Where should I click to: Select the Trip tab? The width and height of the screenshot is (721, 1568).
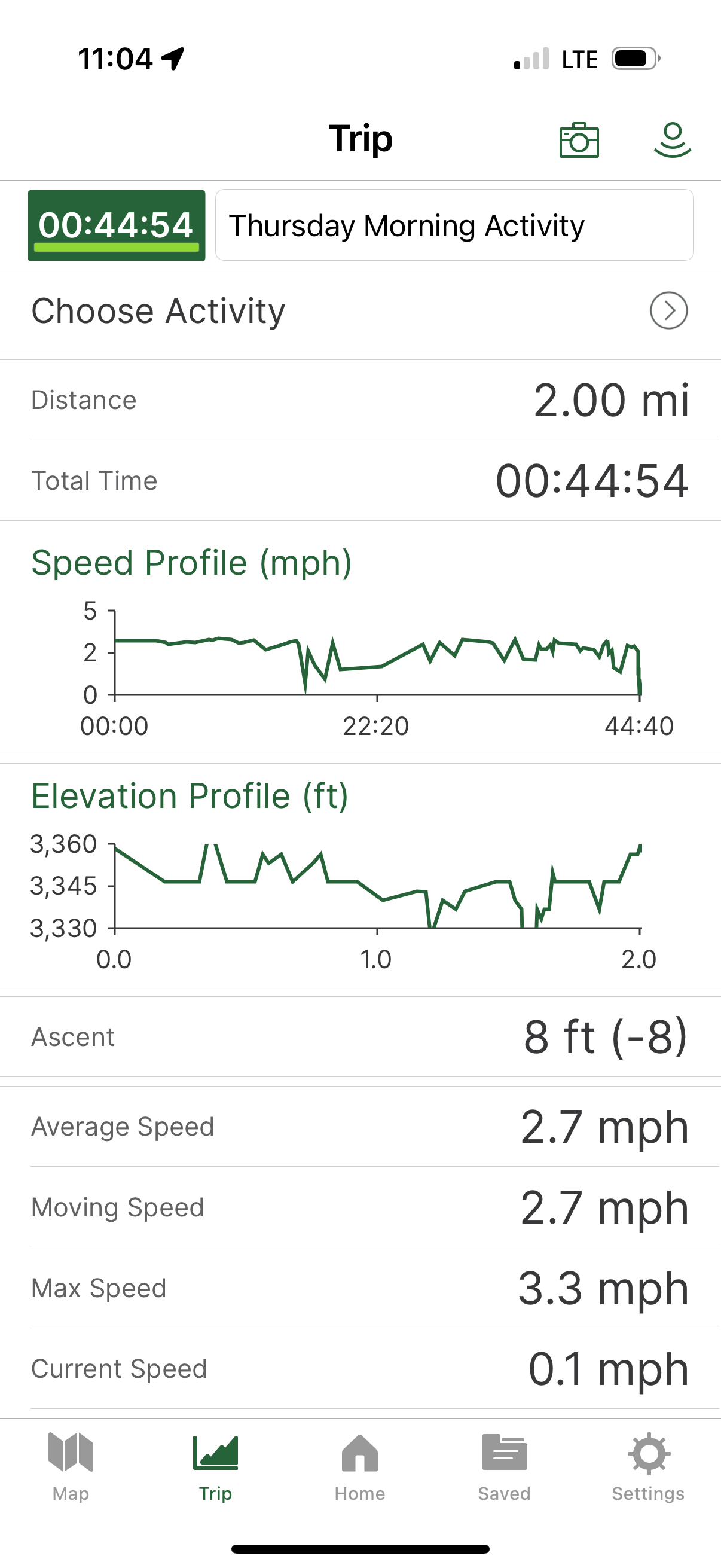(215, 1467)
